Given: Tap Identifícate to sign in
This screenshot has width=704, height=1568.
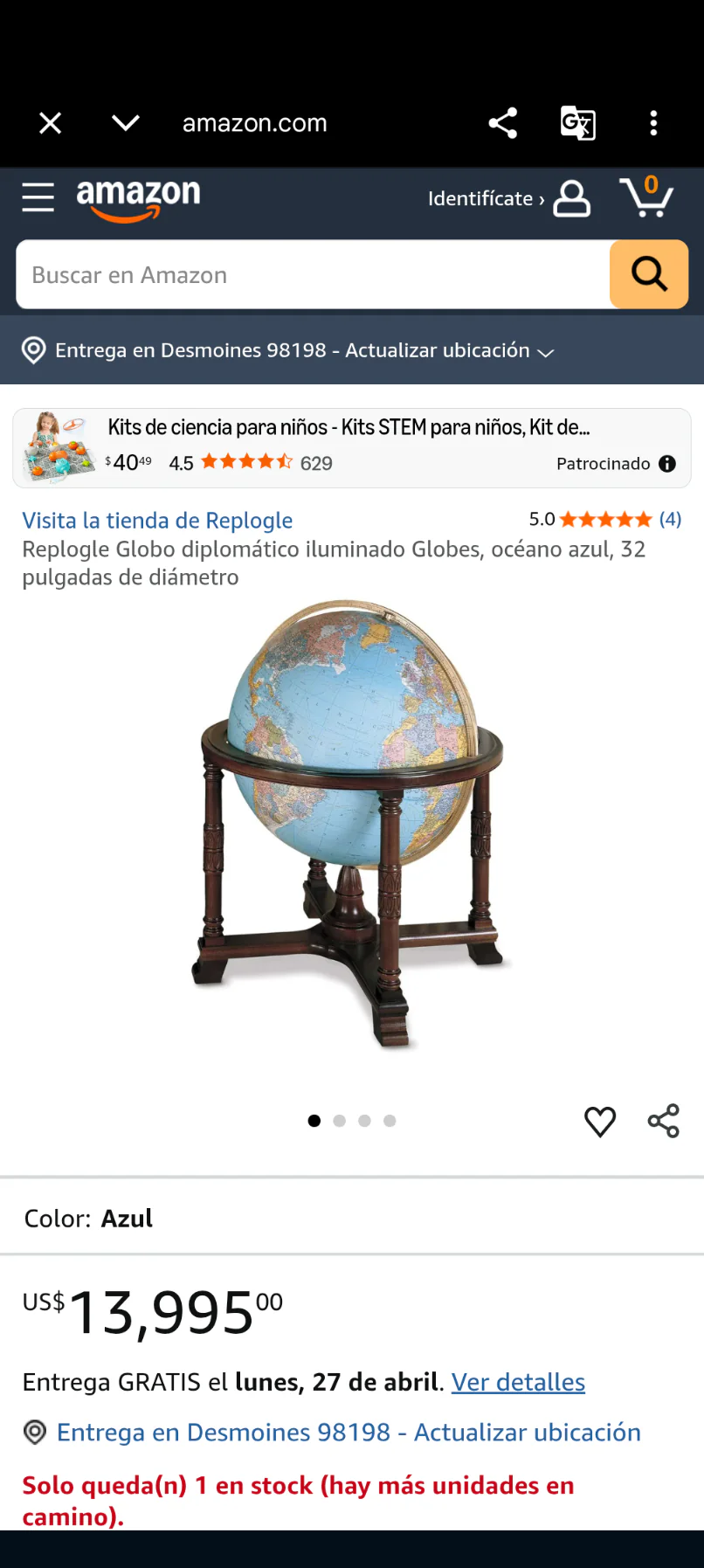Looking at the screenshot, I should click(x=509, y=198).
